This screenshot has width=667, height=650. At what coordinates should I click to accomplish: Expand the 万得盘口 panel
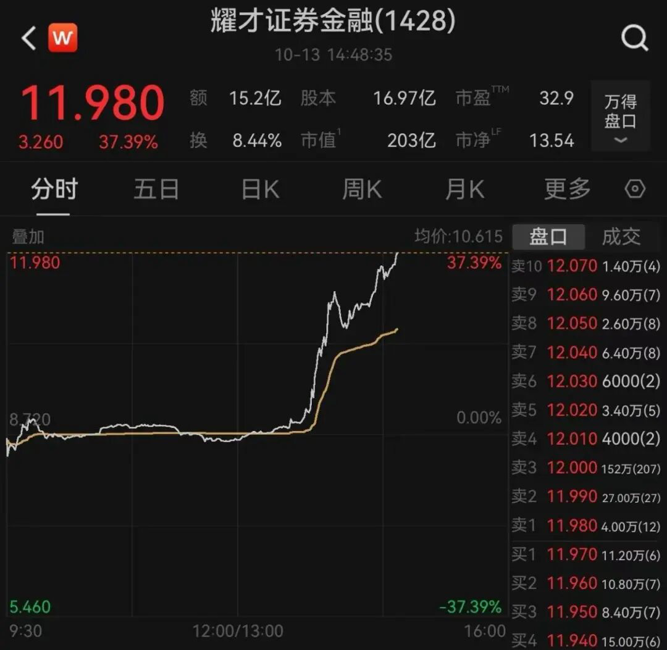(x=620, y=118)
